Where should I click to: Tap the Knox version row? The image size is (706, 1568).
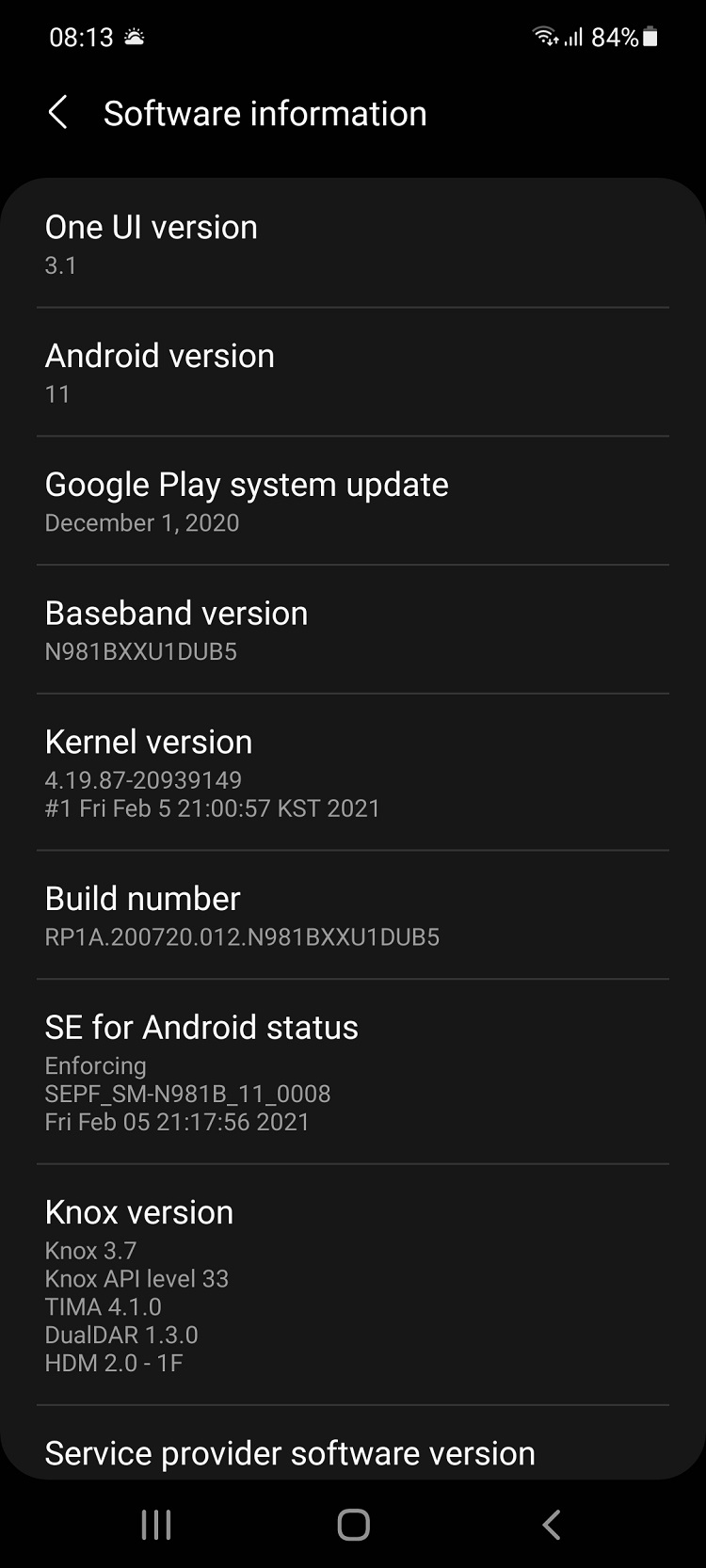(x=353, y=1285)
